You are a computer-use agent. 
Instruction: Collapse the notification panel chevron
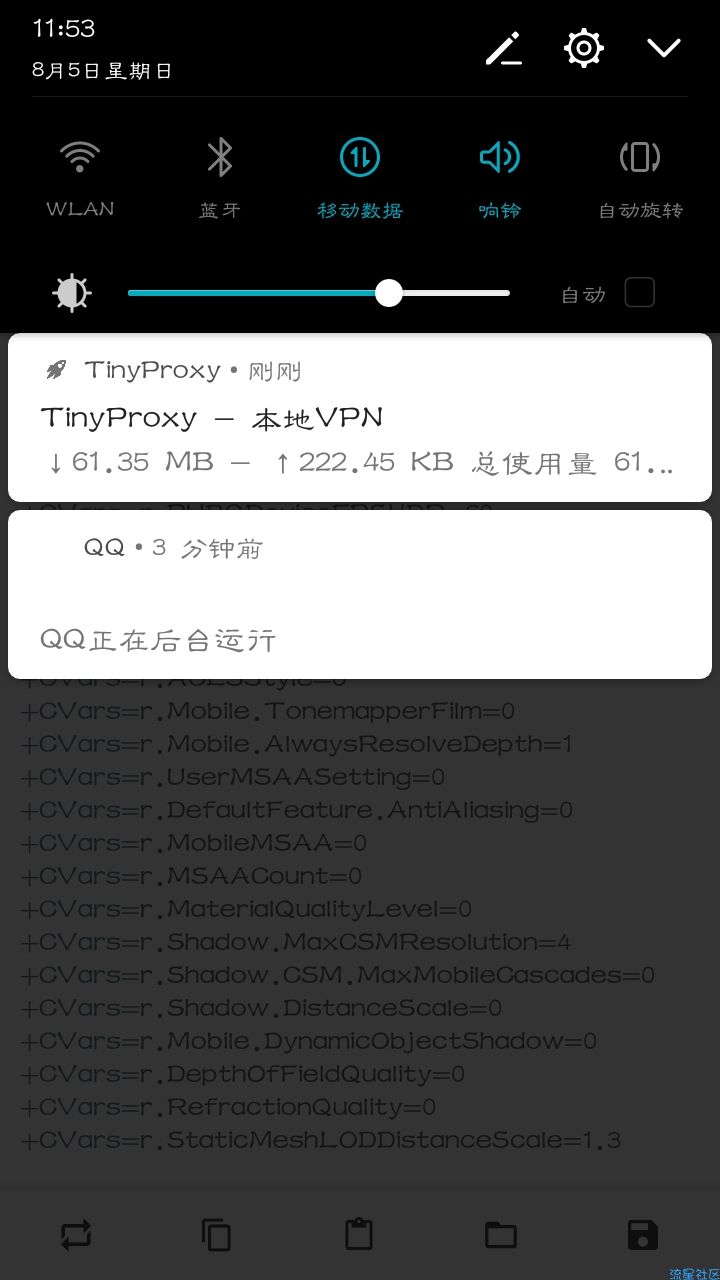664,48
